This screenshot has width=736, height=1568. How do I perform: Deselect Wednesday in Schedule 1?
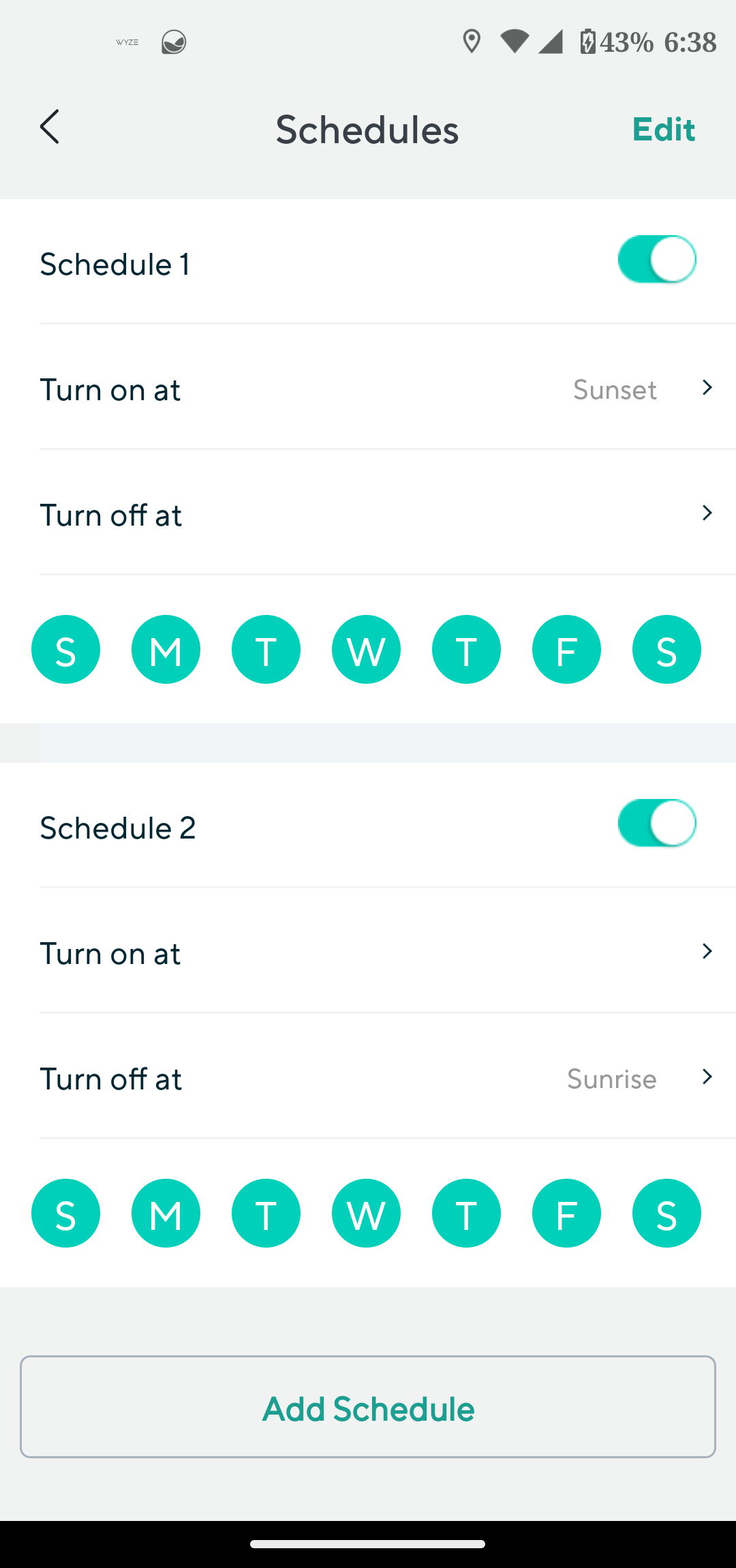(366, 650)
